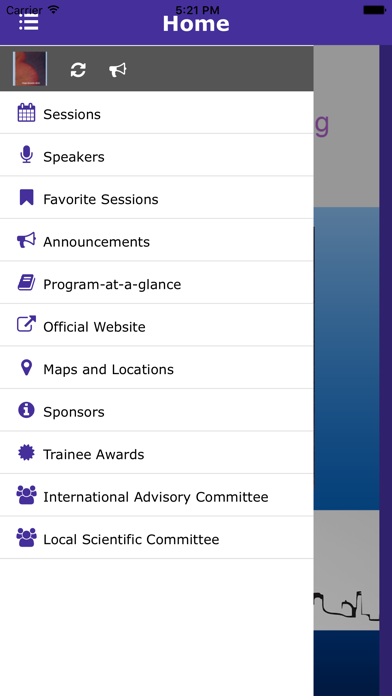
Task: Open Trainee Awards
Action: tap(157, 453)
